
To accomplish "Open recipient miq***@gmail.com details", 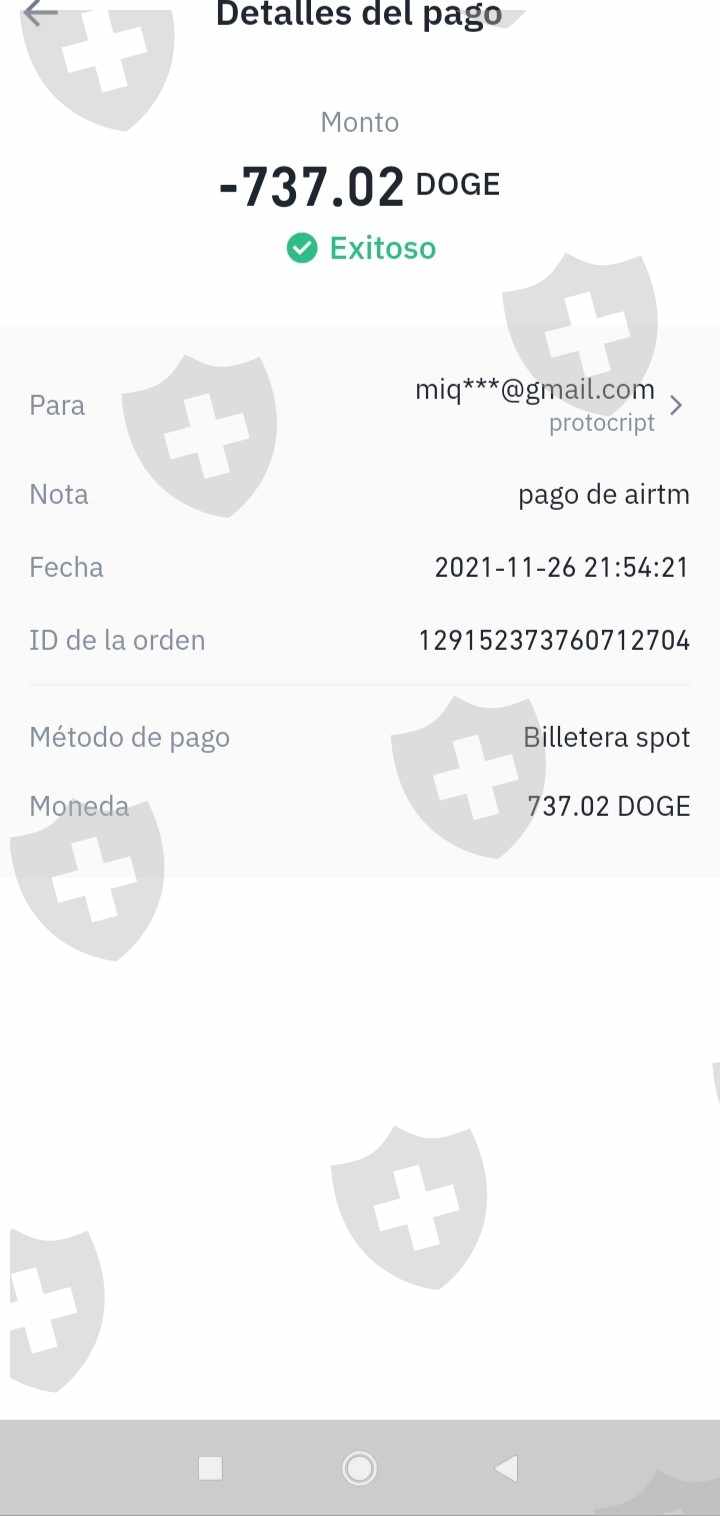I will tap(676, 405).
